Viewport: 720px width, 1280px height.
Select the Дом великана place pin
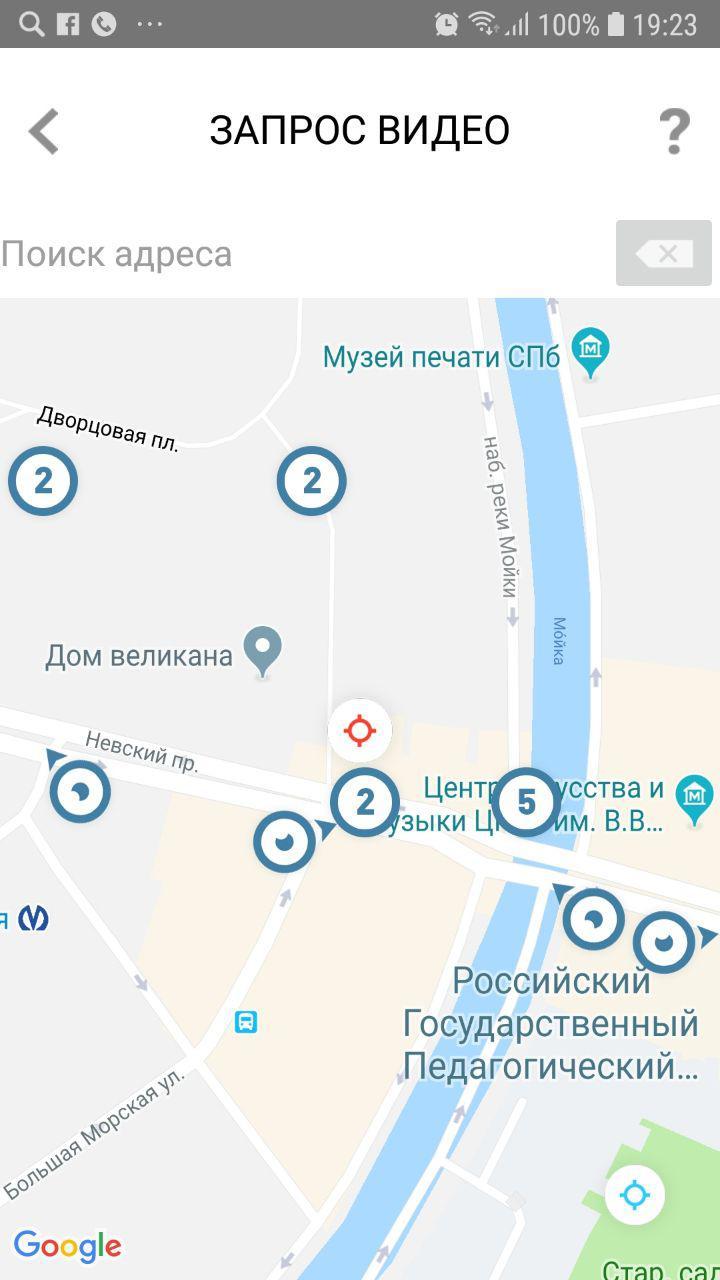pyautogui.click(x=263, y=652)
